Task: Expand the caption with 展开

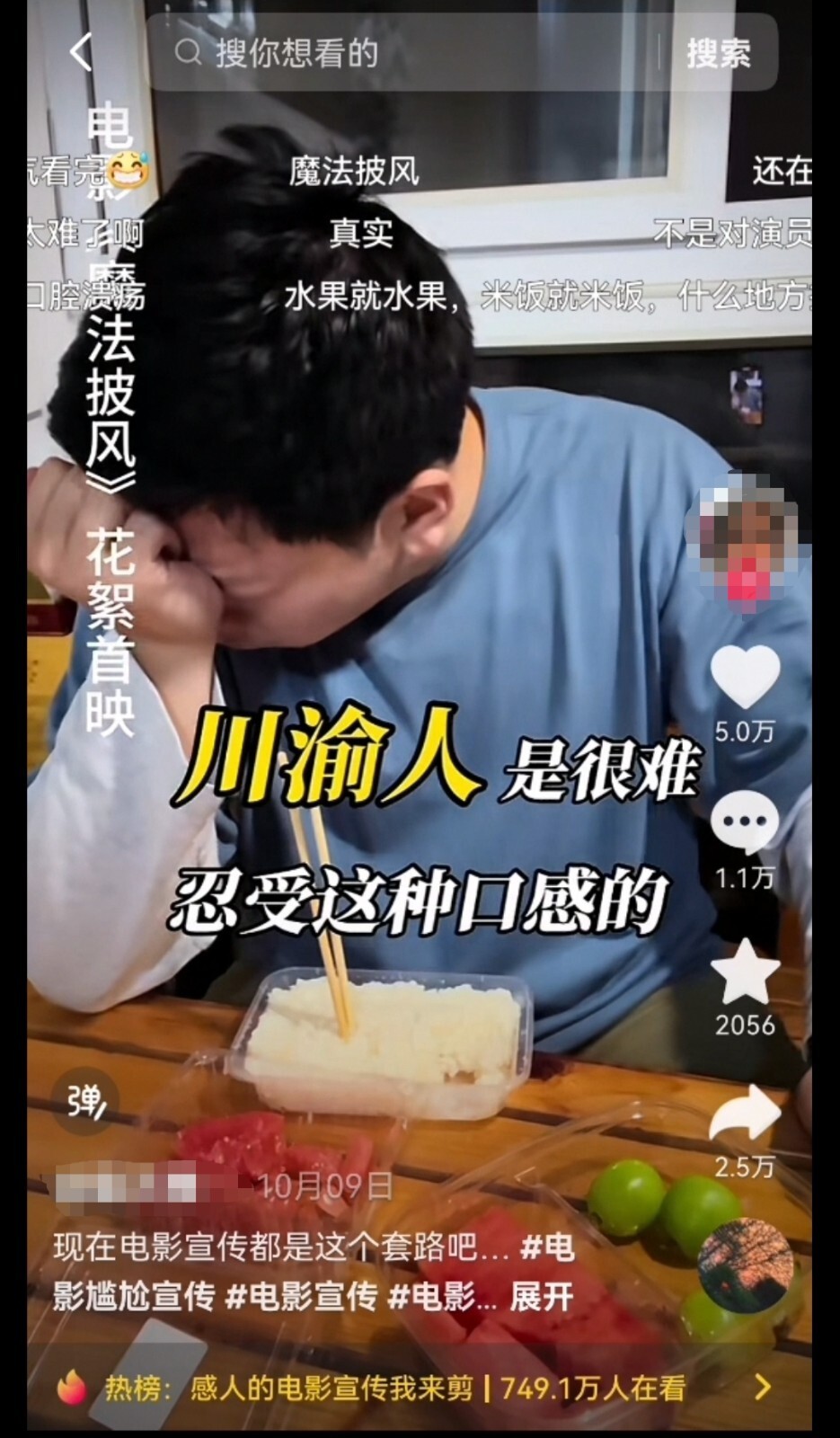Action: click(x=542, y=1298)
